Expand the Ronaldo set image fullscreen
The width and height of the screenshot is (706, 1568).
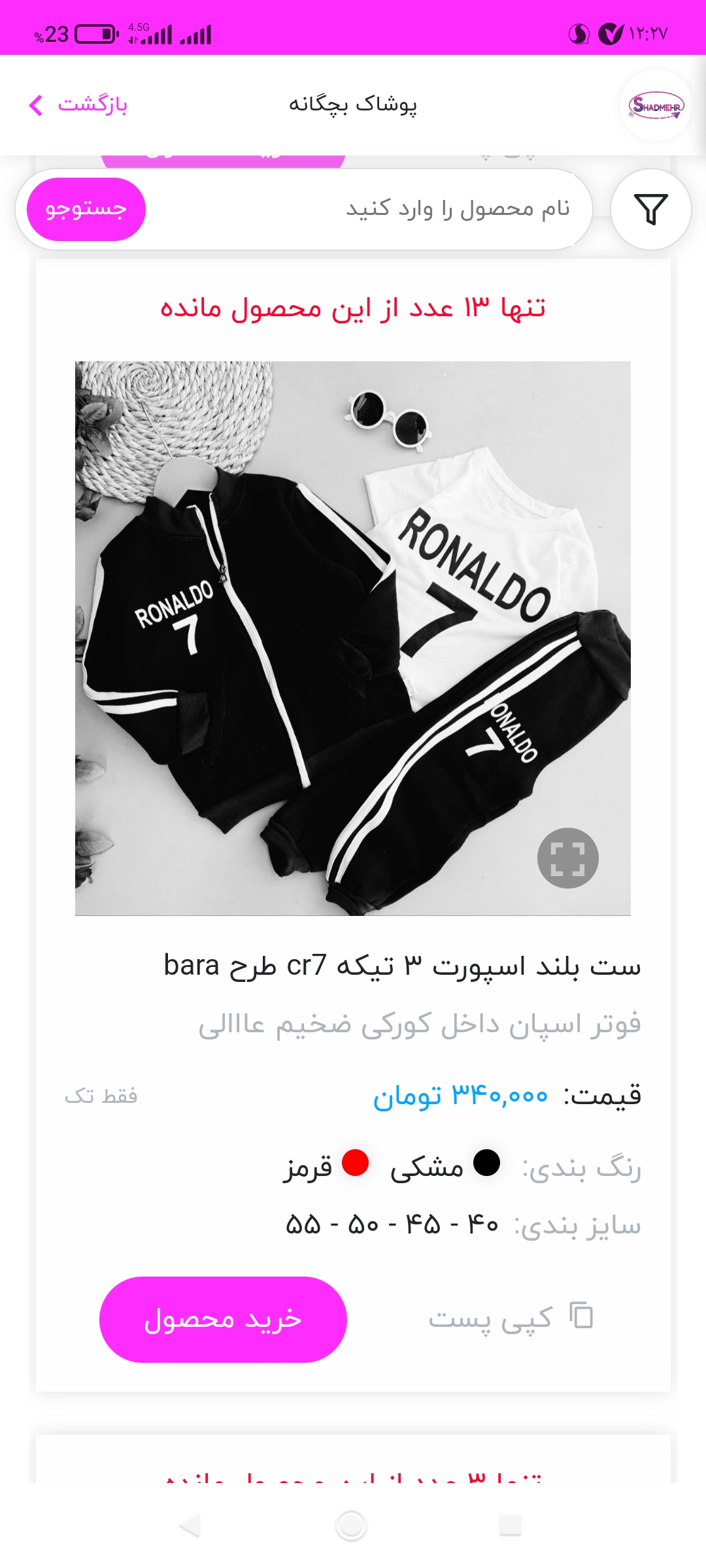[x=567, y=858]
